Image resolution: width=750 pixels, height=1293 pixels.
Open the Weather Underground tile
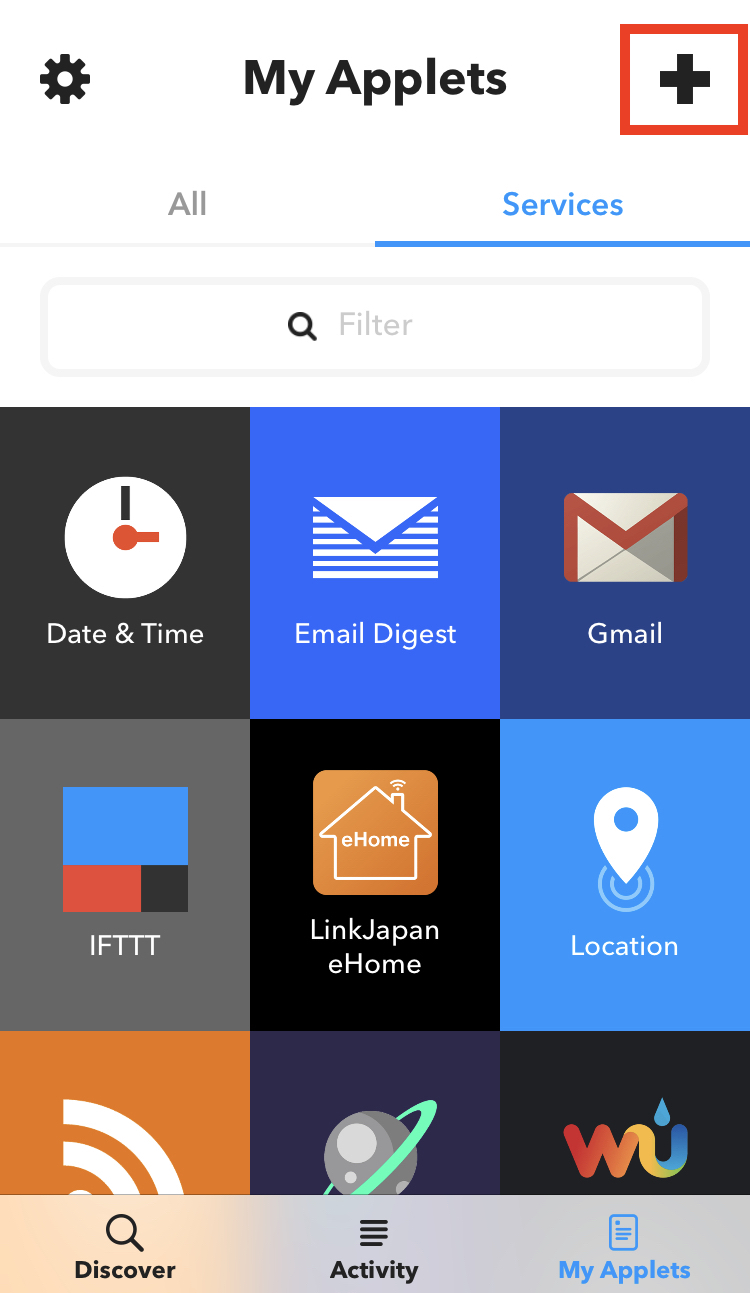tap(625, 1113)
